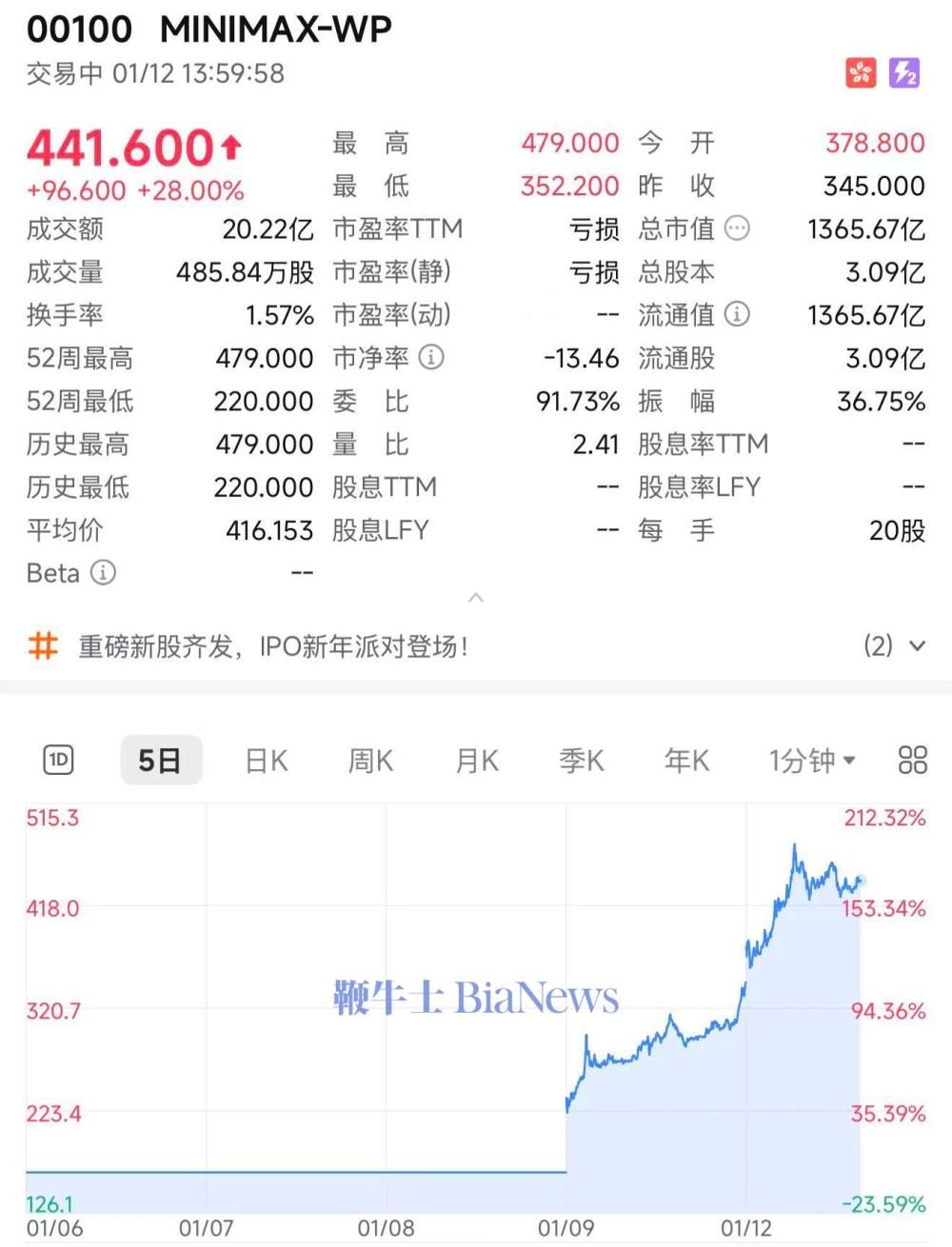Open the chart grid settings icon
The image size is (952, 1247).
coord(912,760)
